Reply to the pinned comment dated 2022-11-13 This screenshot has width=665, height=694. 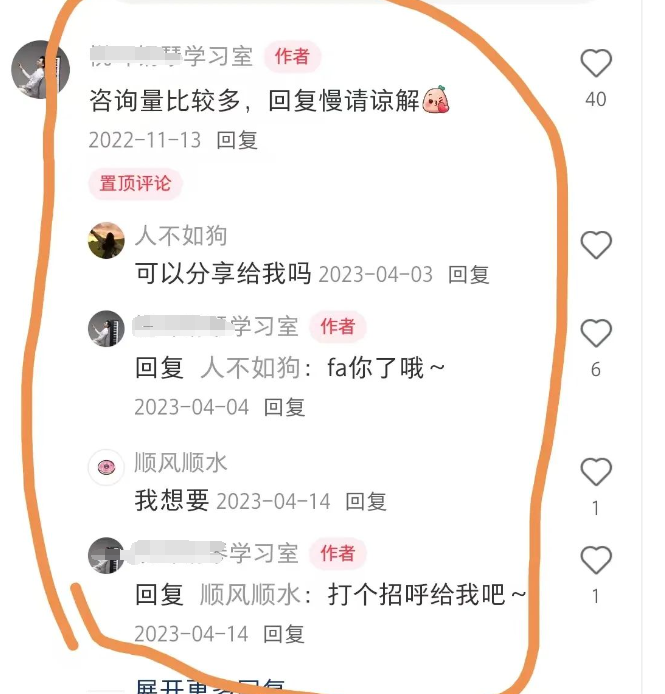point(238,140)
